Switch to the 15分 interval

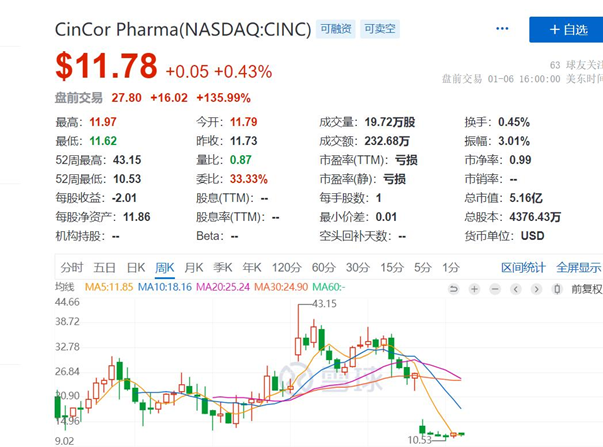(391, 268)
